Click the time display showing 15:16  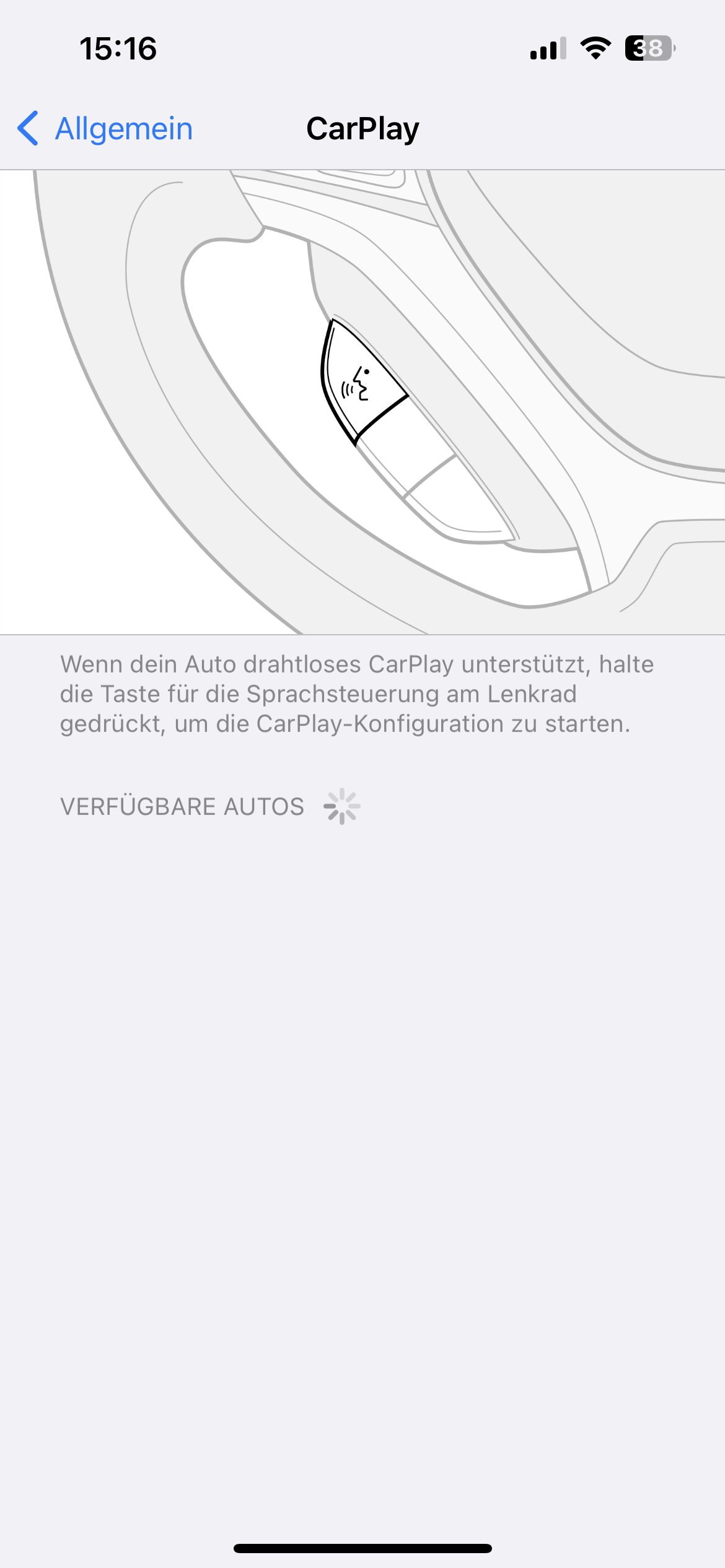click(118, 49)
